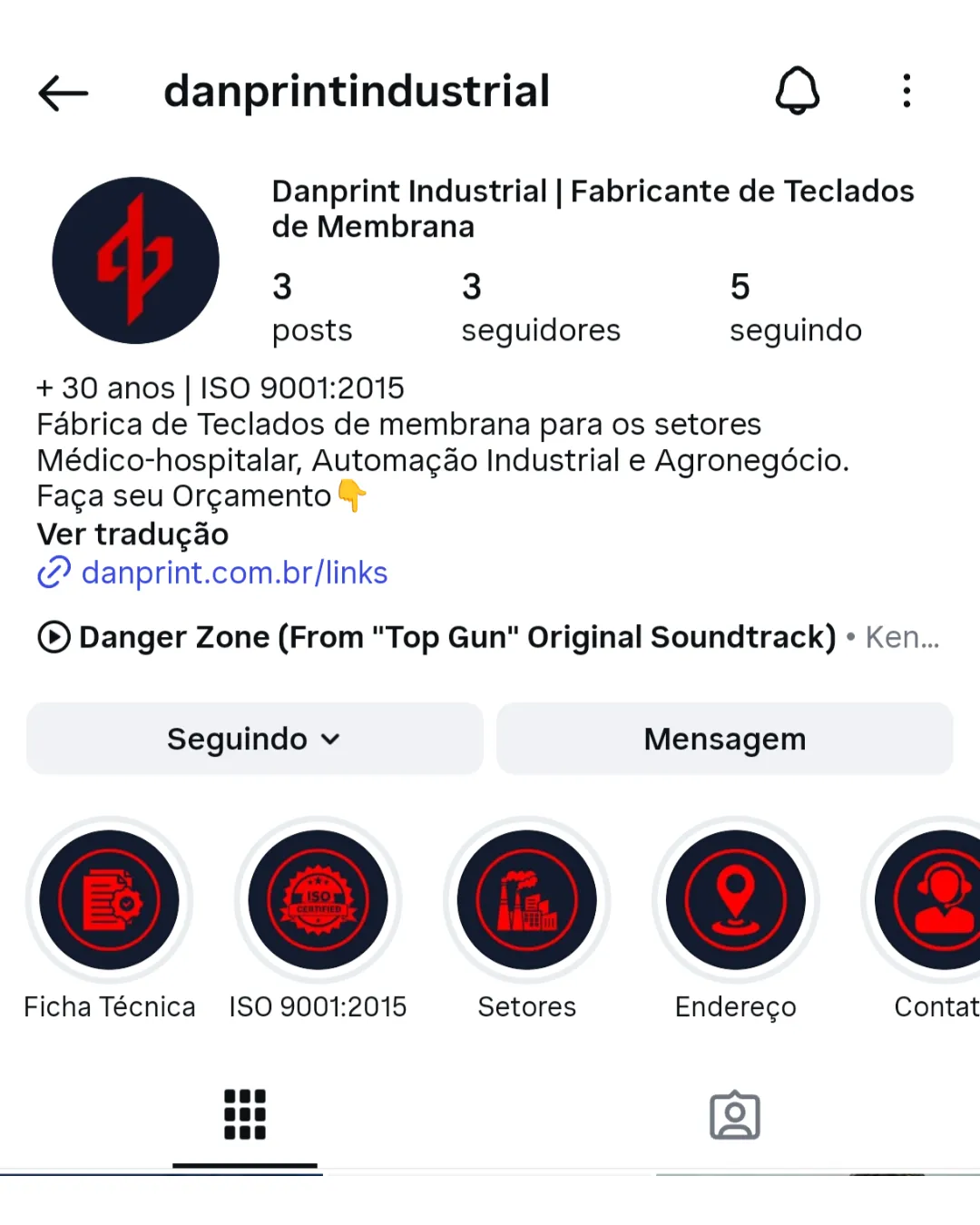
Task: Open the Ficha Técnica highlight
Action: pyautogui.click(x=110, y=900)
